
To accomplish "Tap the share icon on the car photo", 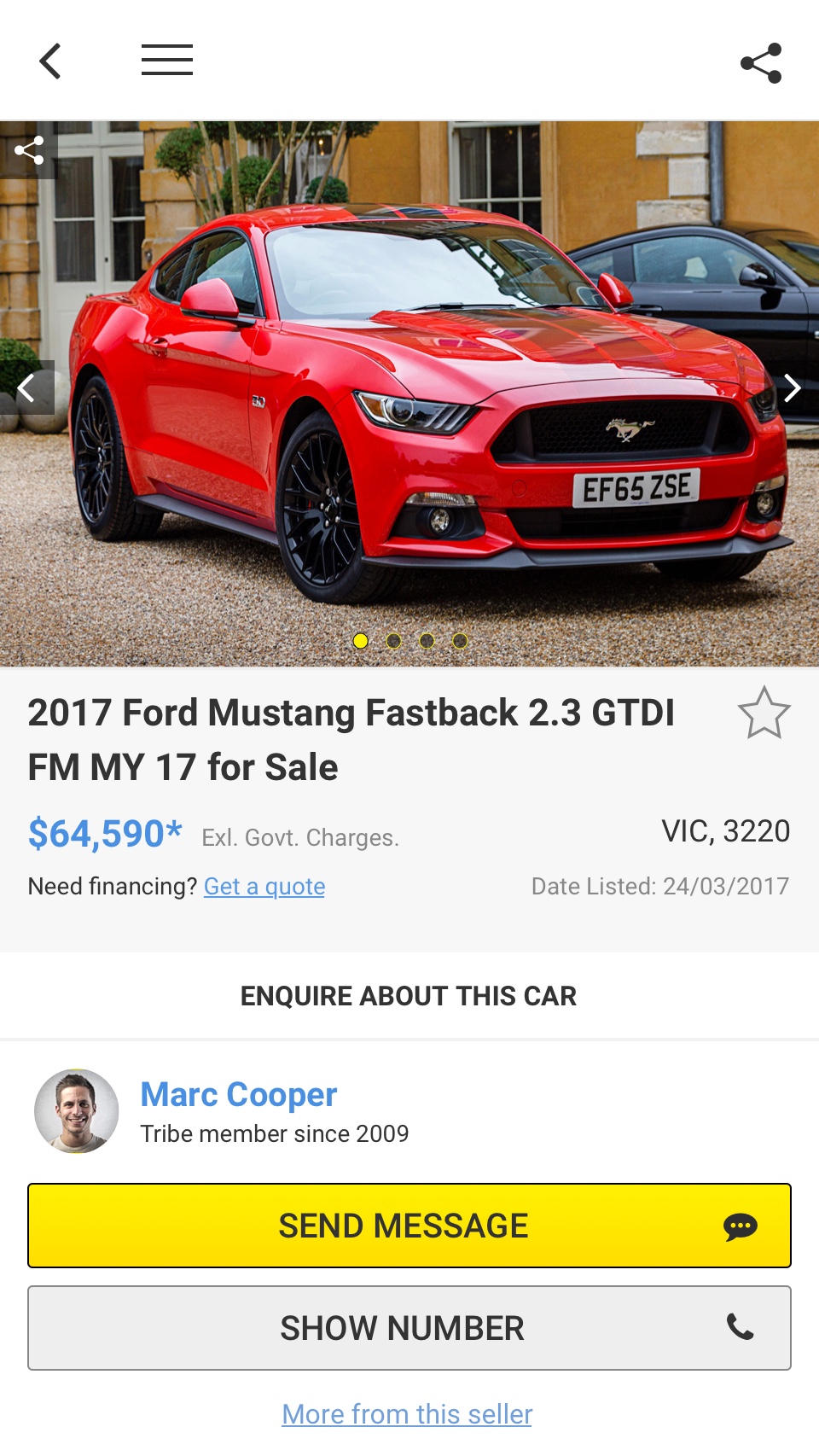I will (29, 151).
